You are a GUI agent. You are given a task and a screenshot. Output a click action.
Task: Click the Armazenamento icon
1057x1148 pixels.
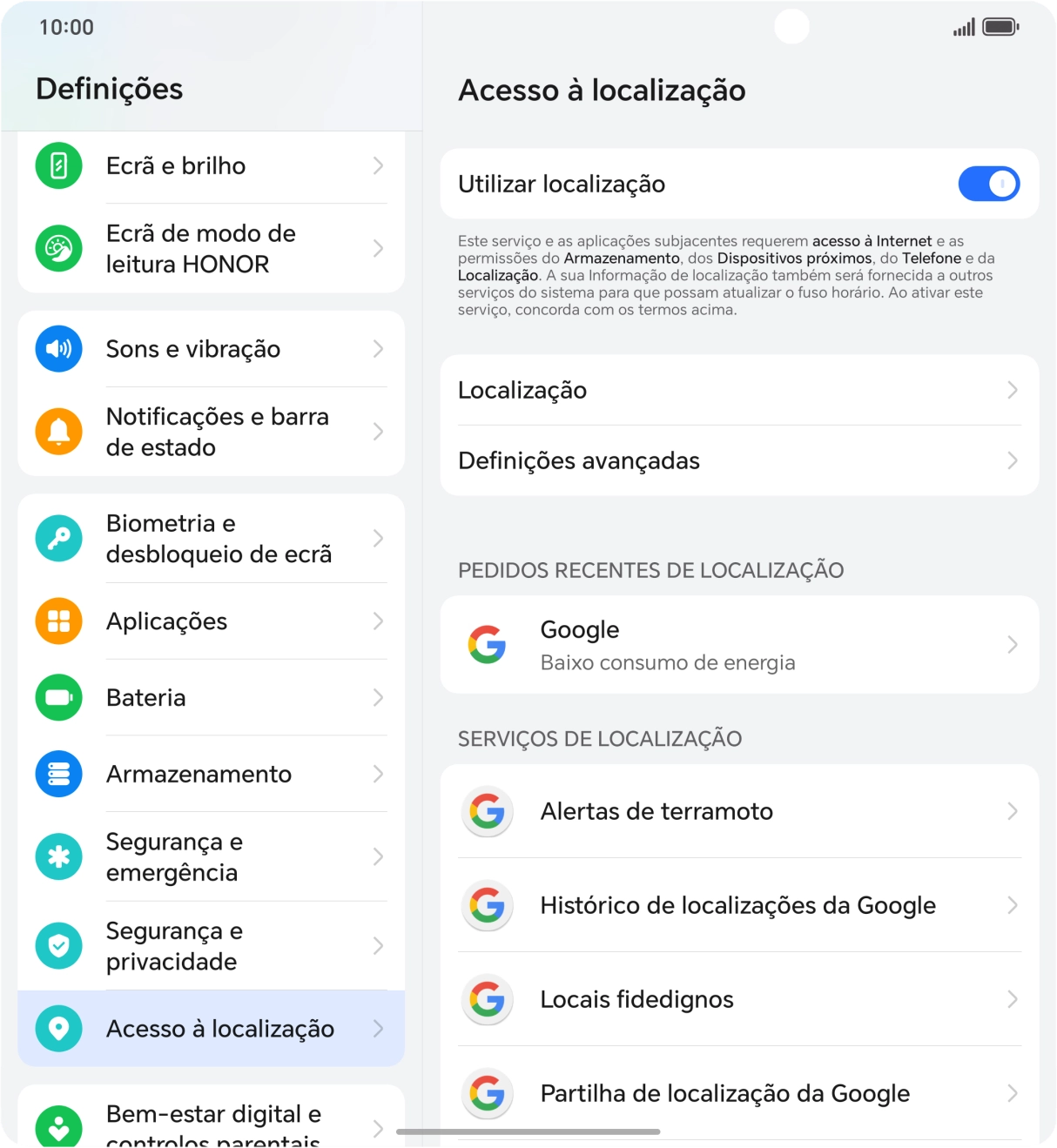coord(57,774)
